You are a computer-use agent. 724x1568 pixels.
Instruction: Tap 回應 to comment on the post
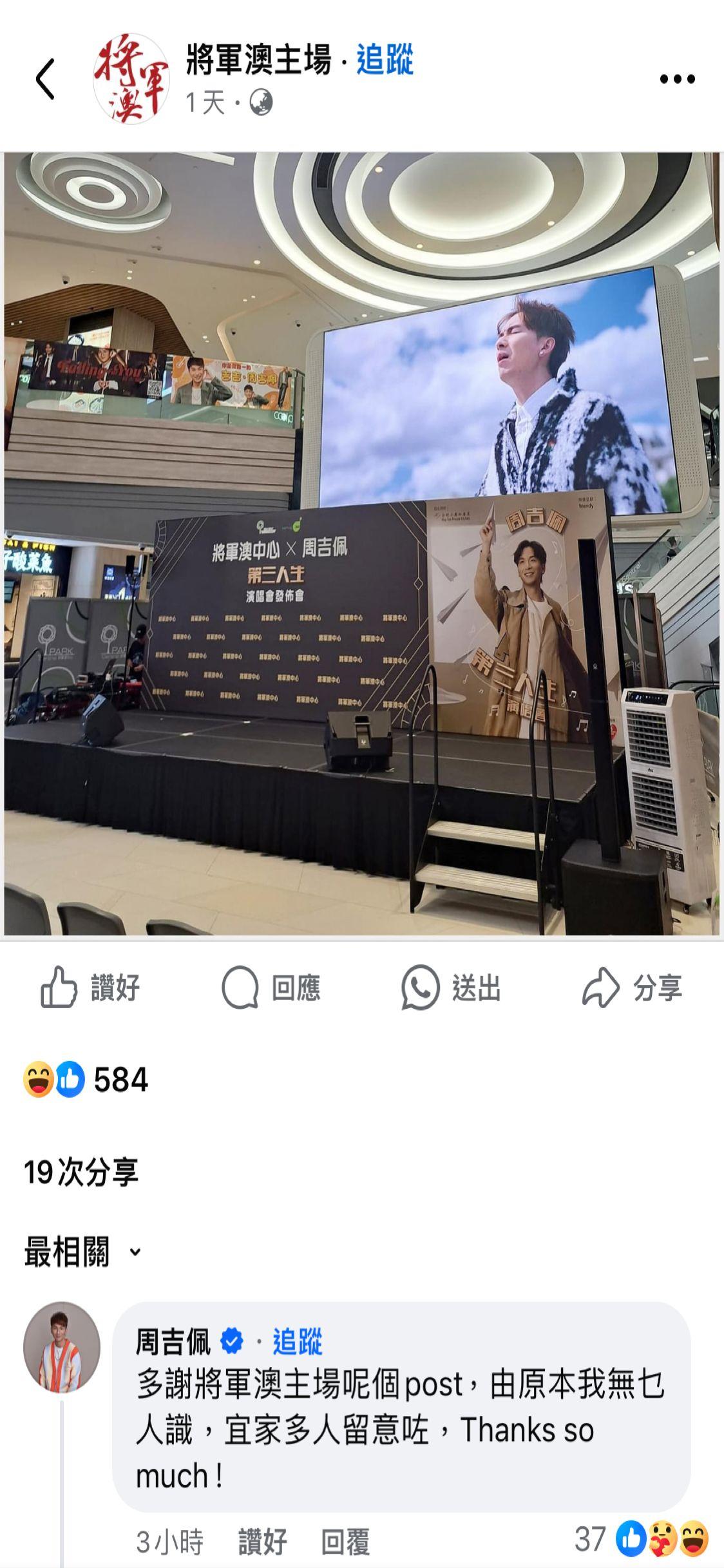click(271, 988)
